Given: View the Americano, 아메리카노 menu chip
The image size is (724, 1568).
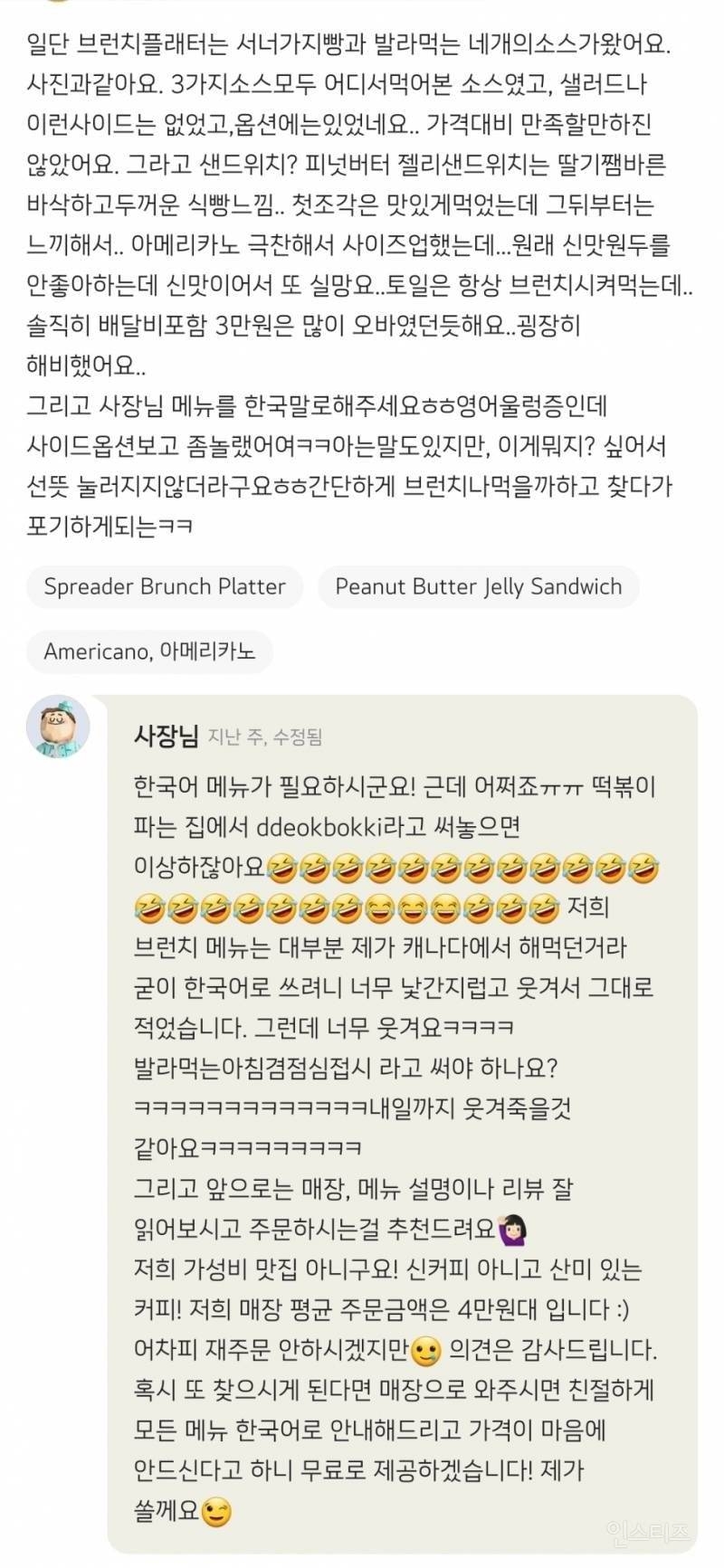Looking at the screenshot, I should [149, 651].
